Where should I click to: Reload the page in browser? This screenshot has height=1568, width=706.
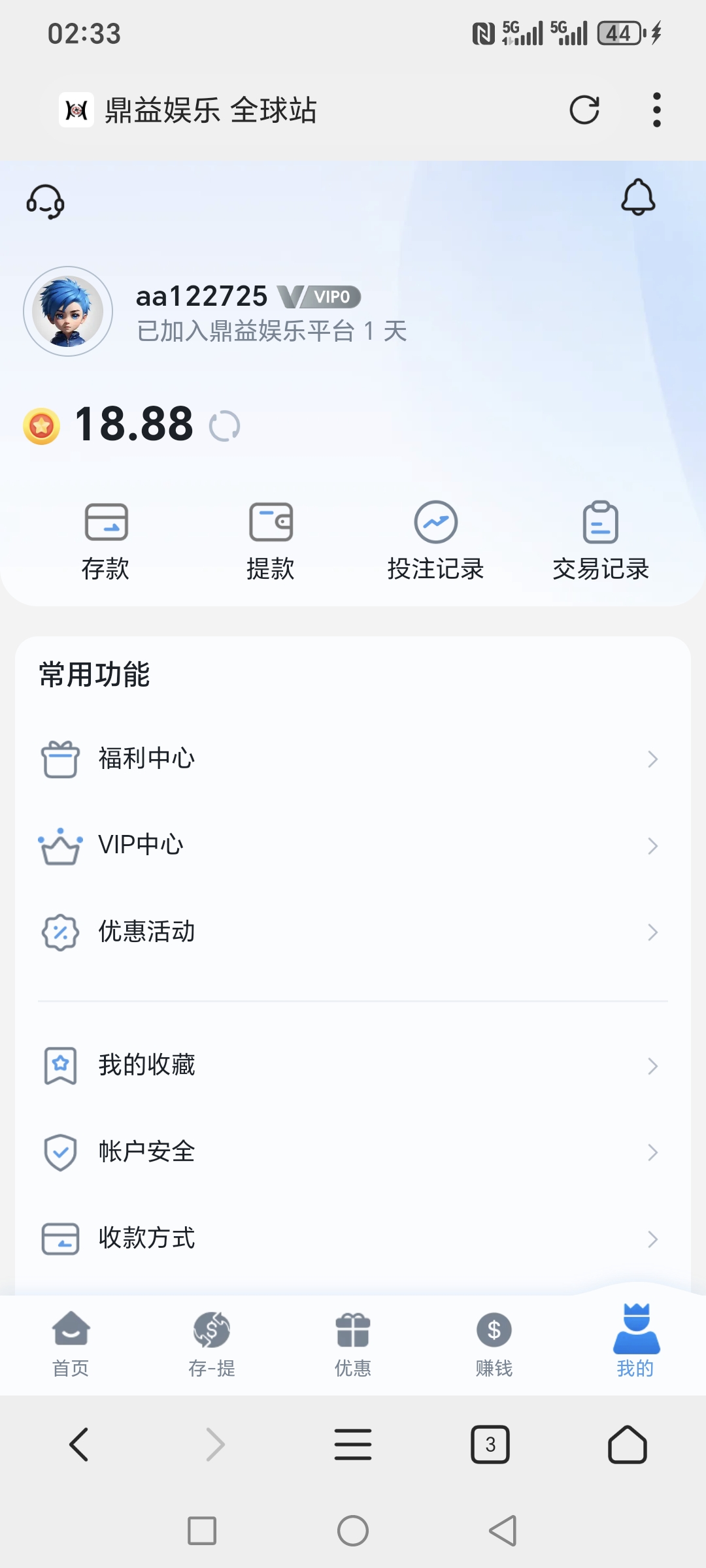585,110
